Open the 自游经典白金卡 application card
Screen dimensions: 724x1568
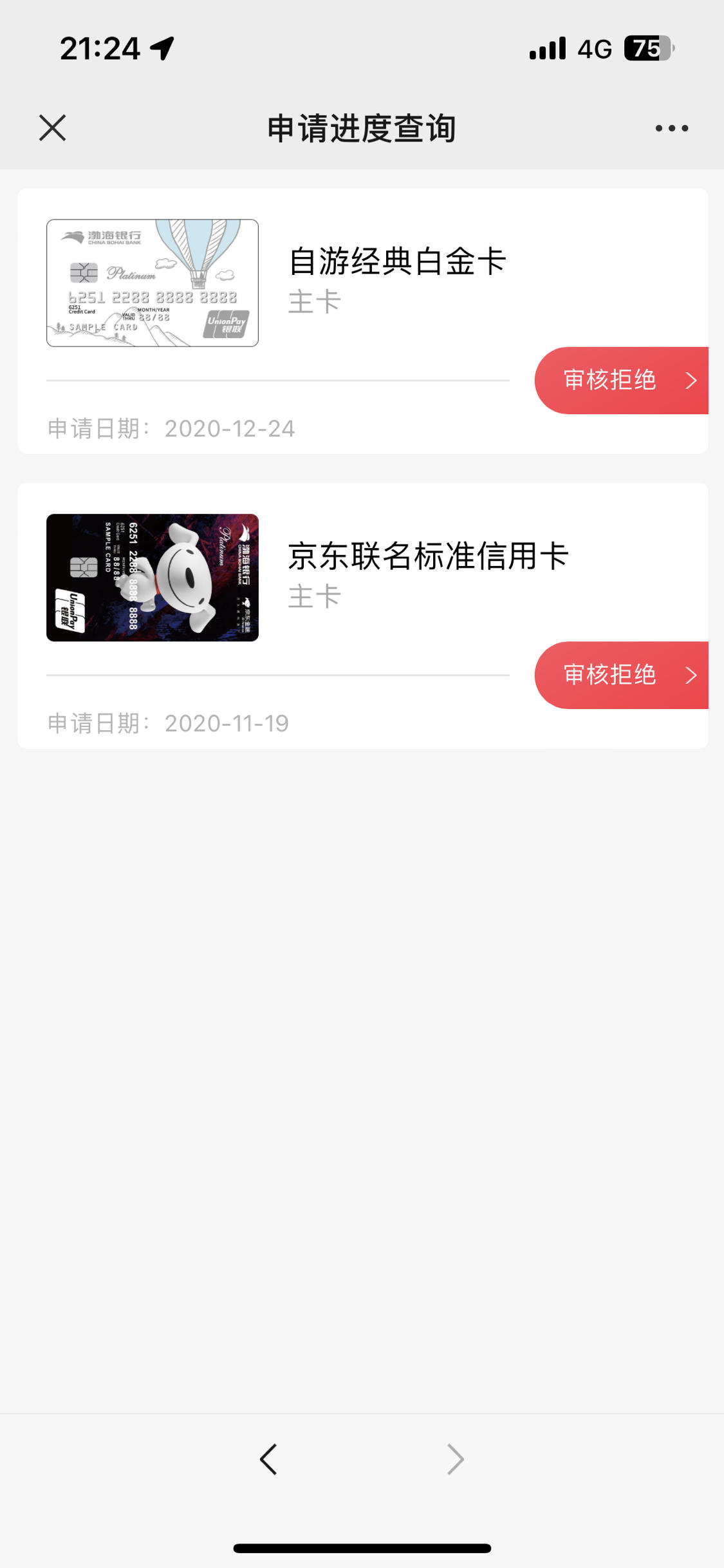click(x=363, y=321)
